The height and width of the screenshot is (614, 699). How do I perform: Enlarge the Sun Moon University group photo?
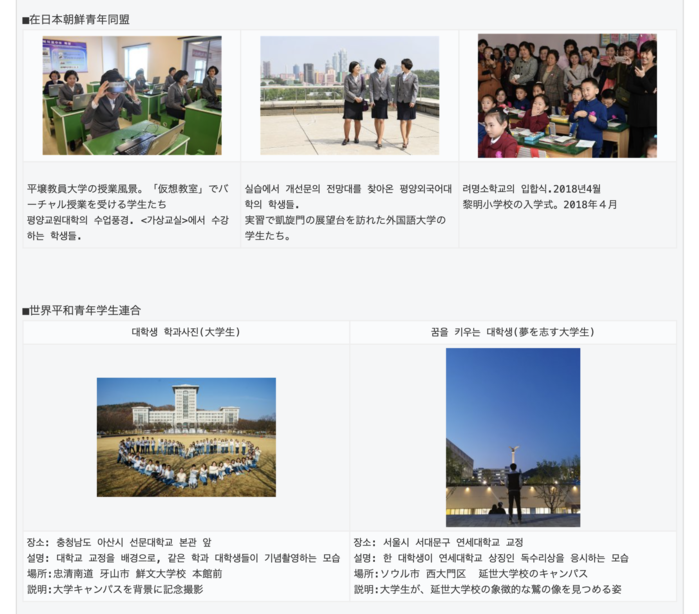(x=186, y=437)
